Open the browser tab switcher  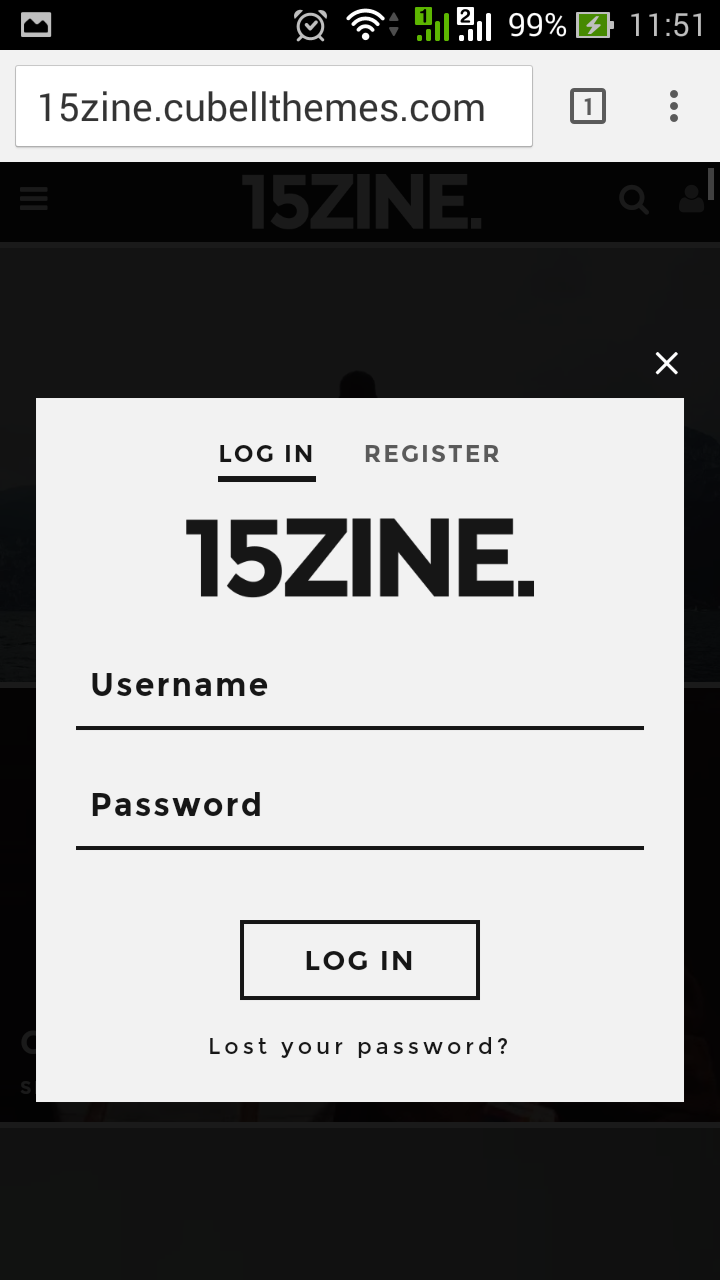click(x=588, y=106)
